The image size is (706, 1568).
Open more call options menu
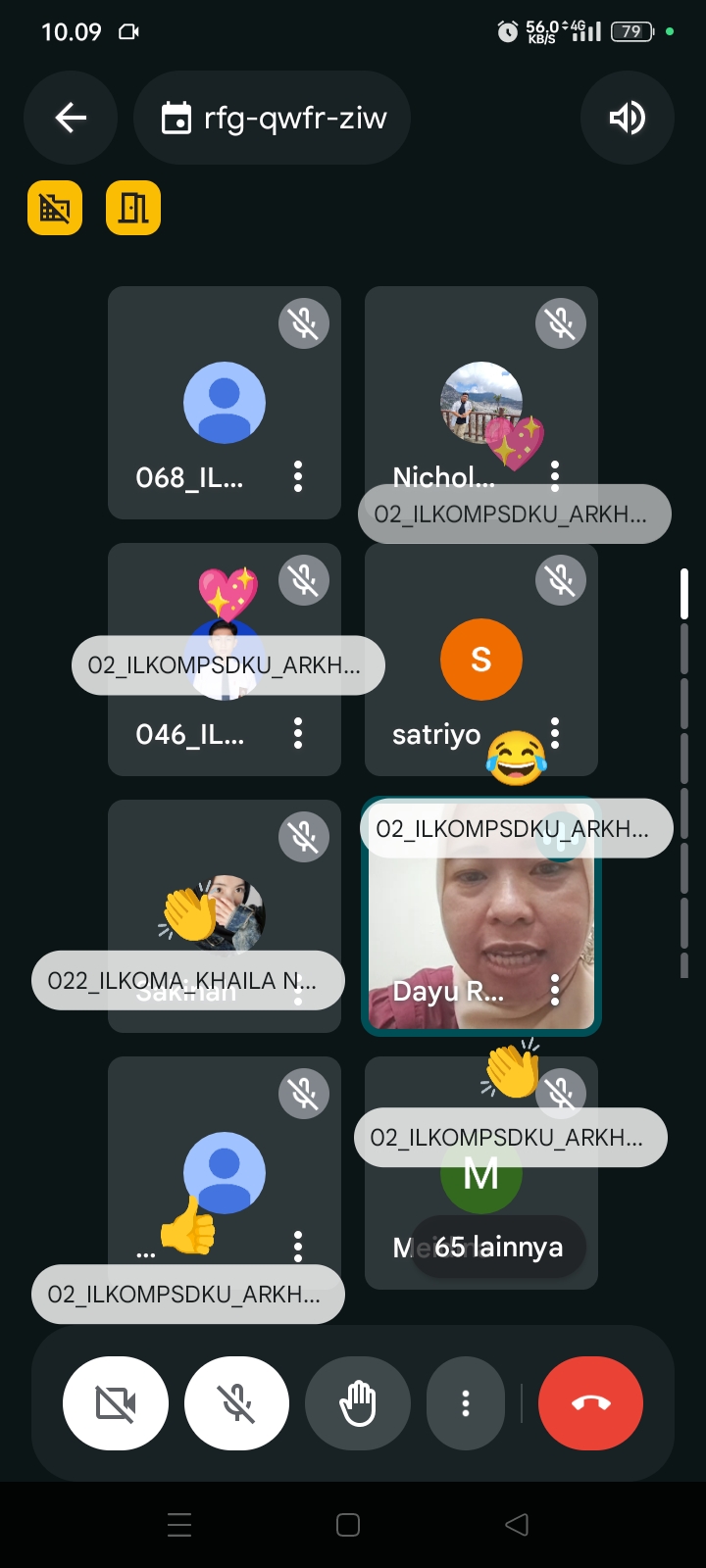pyautogui.click(x=466, y=1403)
